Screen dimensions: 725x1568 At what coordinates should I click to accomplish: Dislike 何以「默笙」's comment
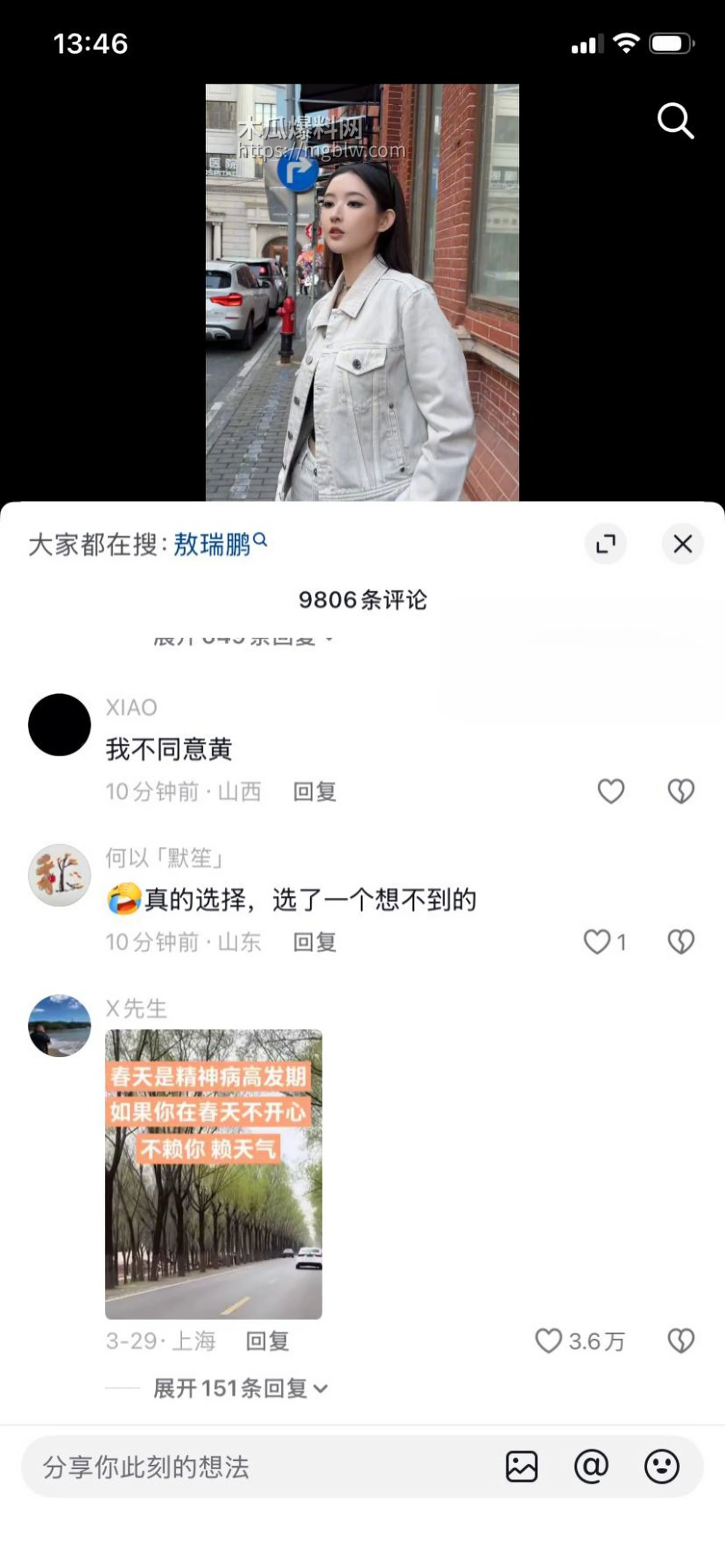tap(680, 941)
